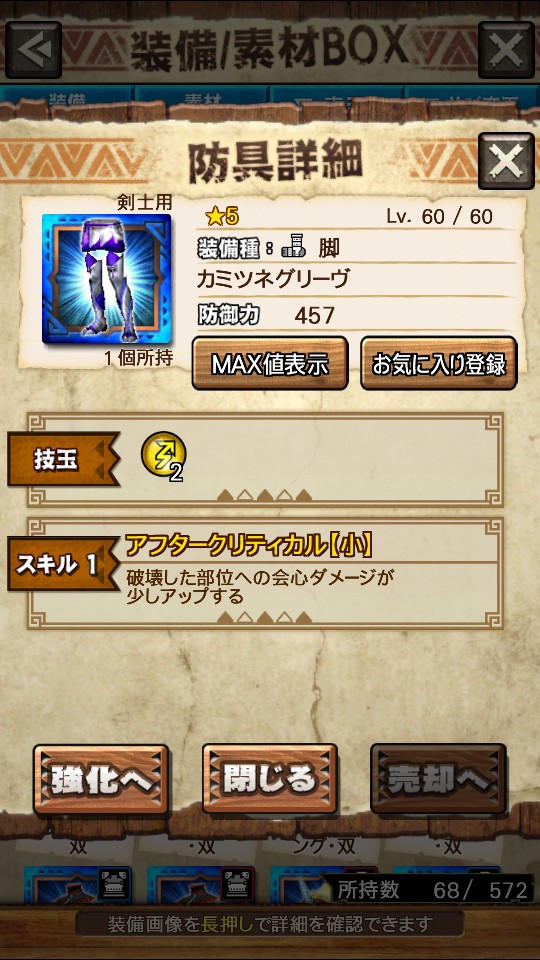This screenshot has width=540, height=960.
Task: Tap the yellow 技玉 skill gem
Action: tap(163, 454)
